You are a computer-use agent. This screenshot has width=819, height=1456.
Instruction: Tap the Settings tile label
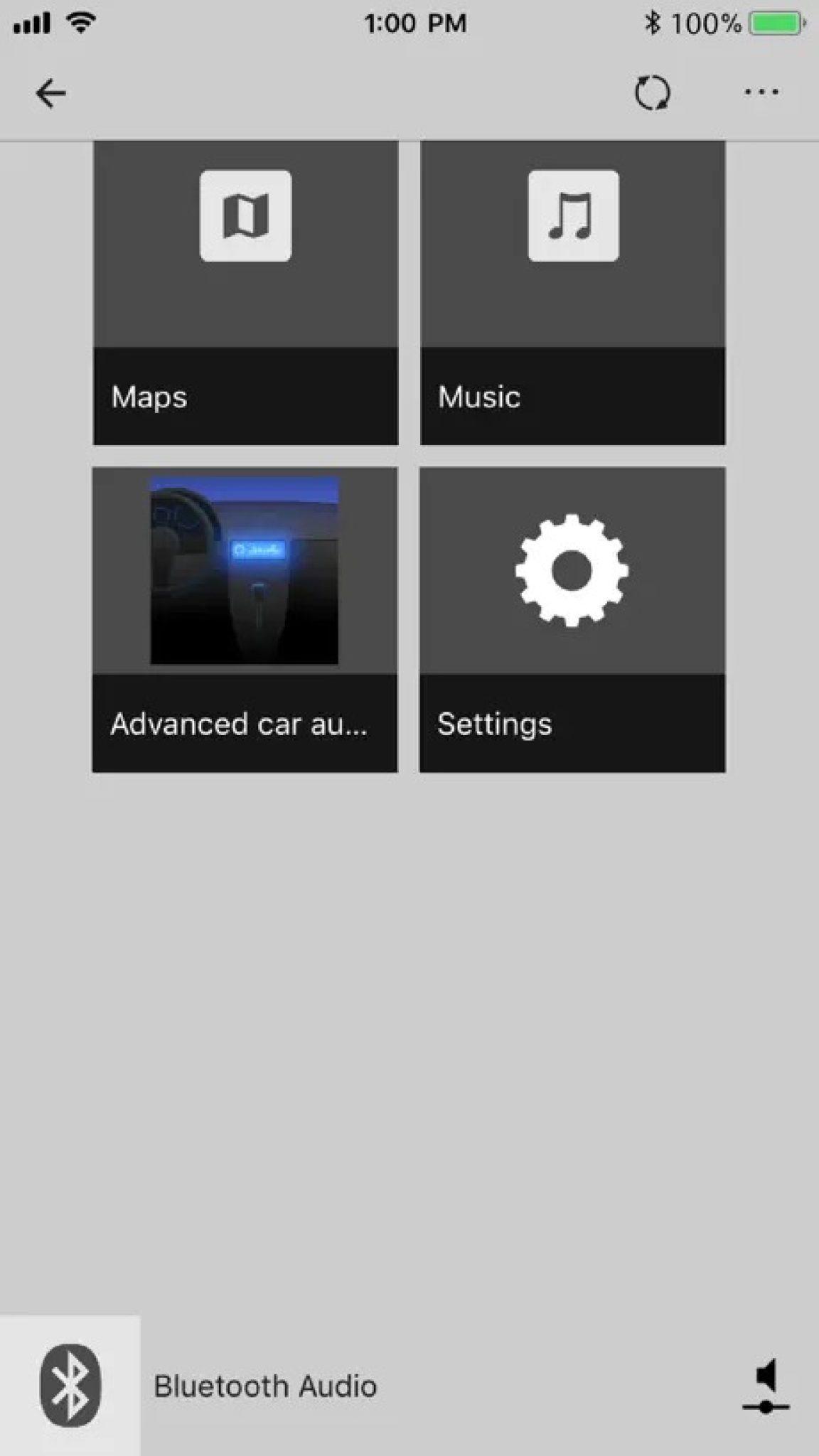[x=495, y=724]
